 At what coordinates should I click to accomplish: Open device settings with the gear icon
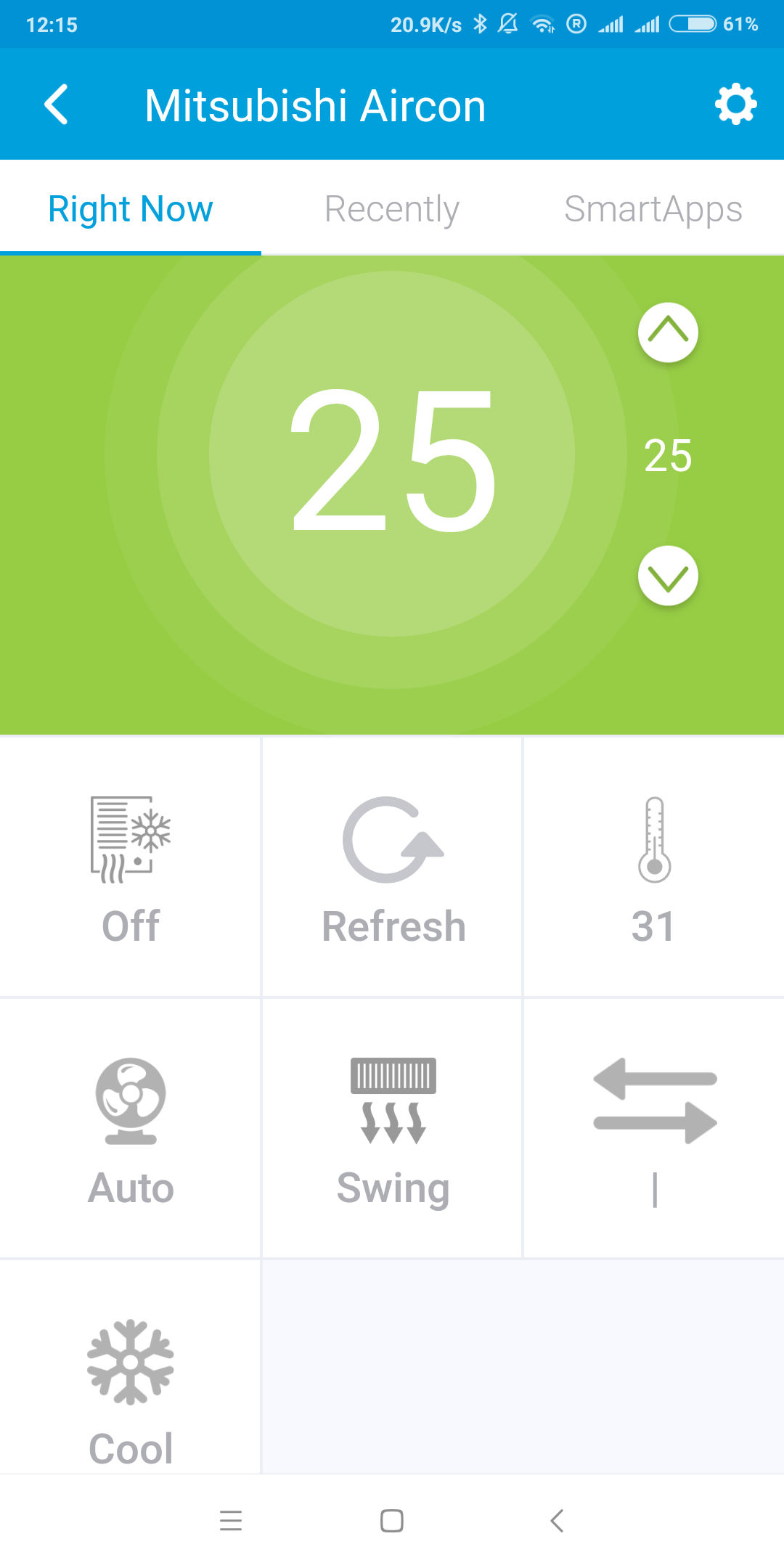(735, 105)
